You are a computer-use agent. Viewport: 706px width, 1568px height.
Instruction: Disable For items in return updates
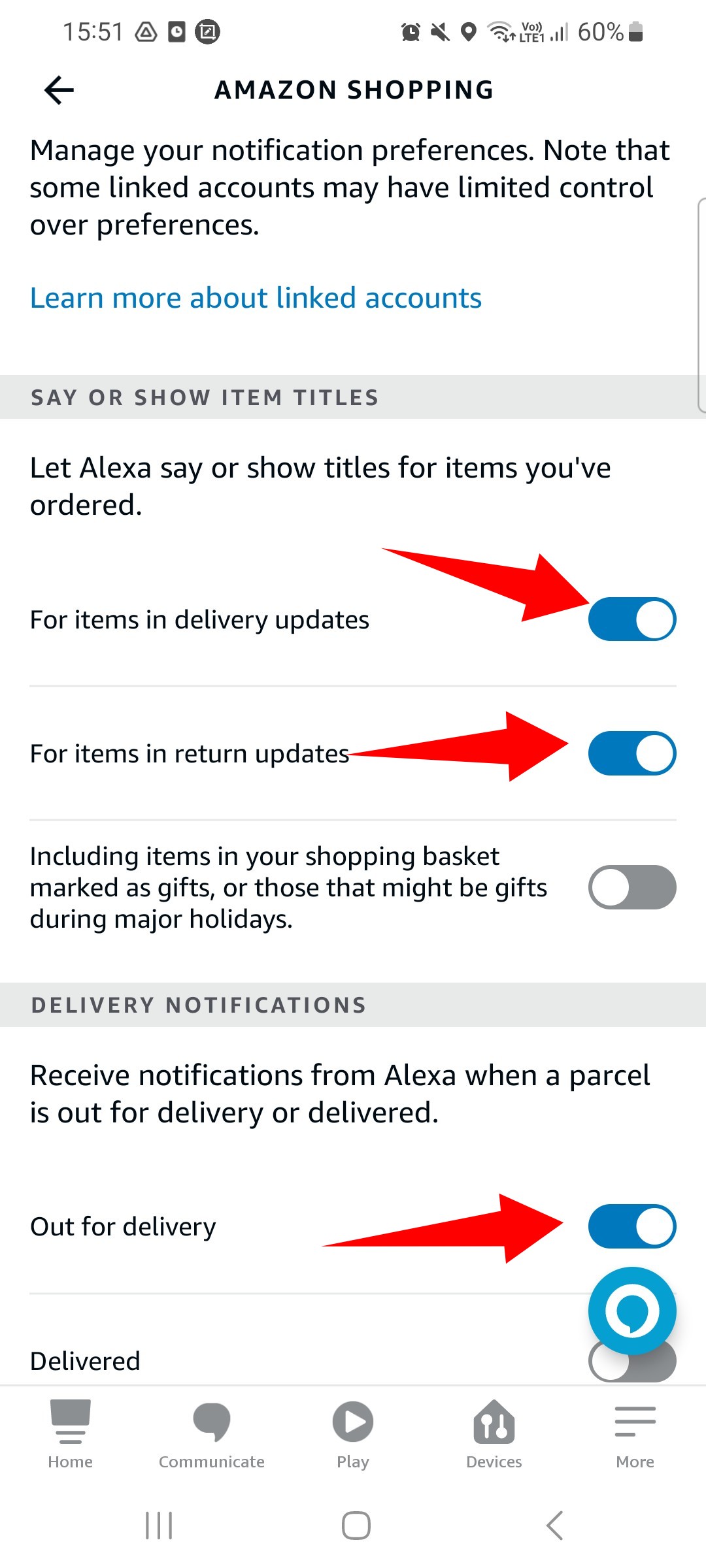[632, 753]
